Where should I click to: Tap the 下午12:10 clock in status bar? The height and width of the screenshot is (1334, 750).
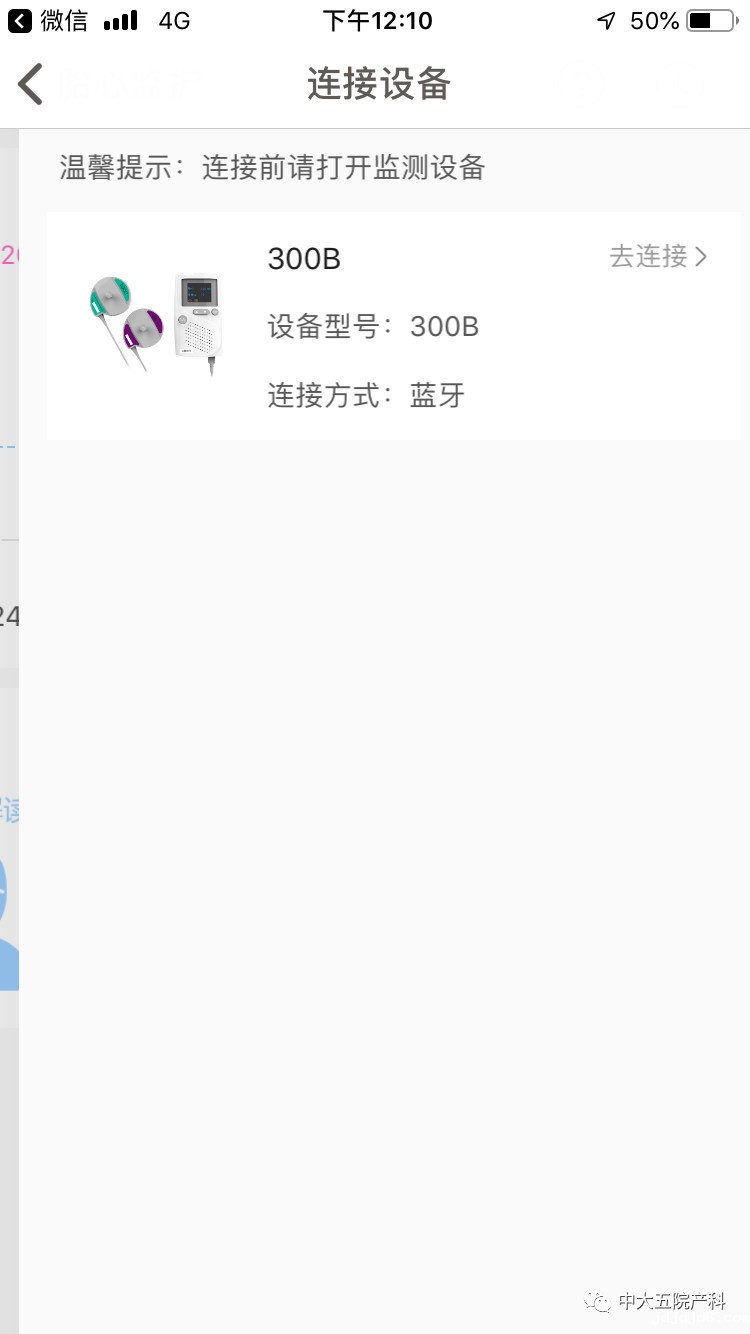point(377,20)
